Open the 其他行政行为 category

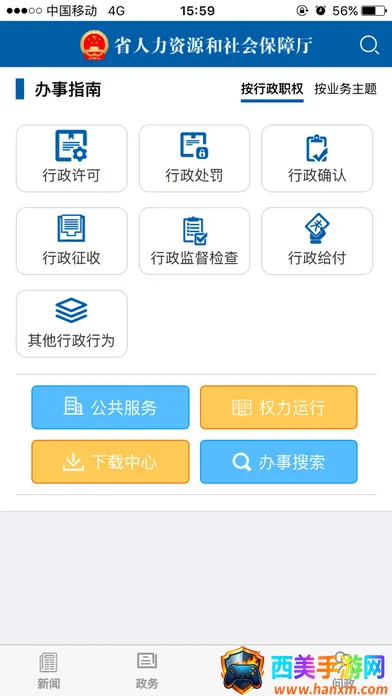pos(71,324)
